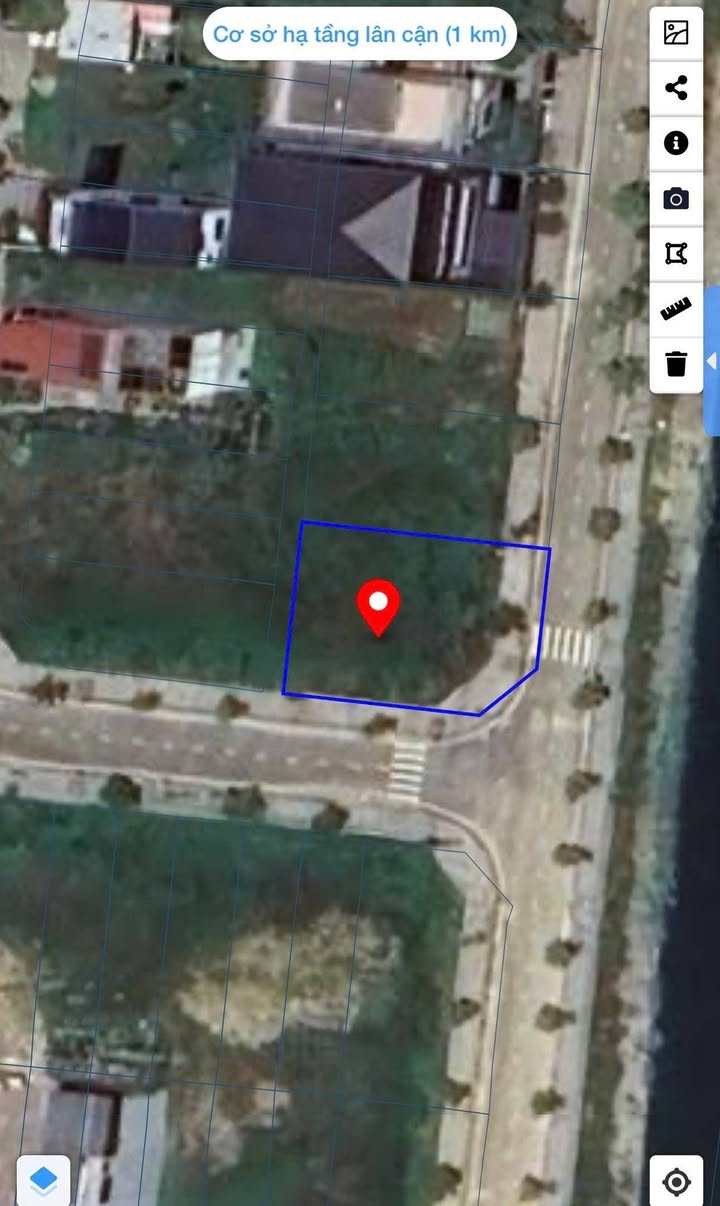Image resolution: width=720 pixels, height=1206 pixels.
Task: Activate the ruler measuring tool
Action: 677,308
